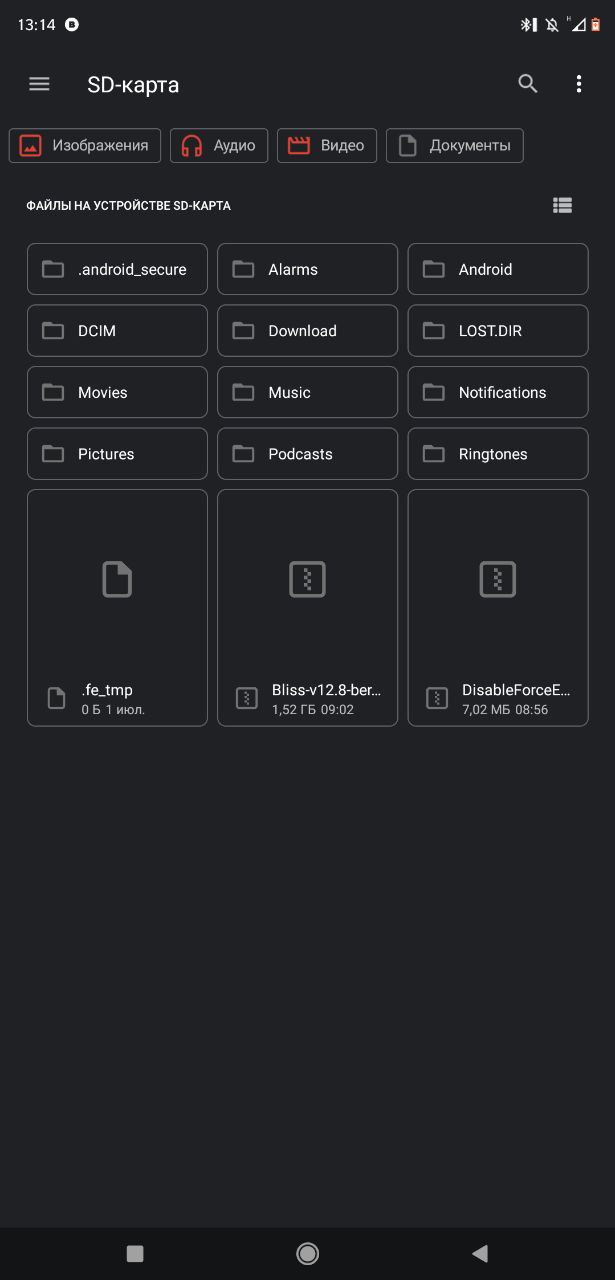Image resolution: width=615 pixels, height=1280 pixels.
Task: Select the Видео filter chip
Action: (x=327, y=145)
